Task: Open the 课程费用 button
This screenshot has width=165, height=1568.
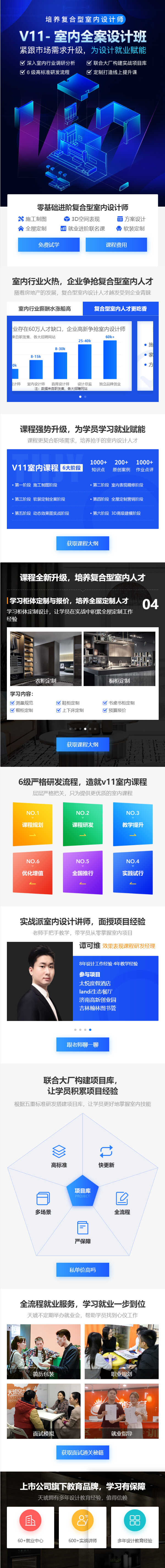Action: pyautogui.click(x=116, y=245)
